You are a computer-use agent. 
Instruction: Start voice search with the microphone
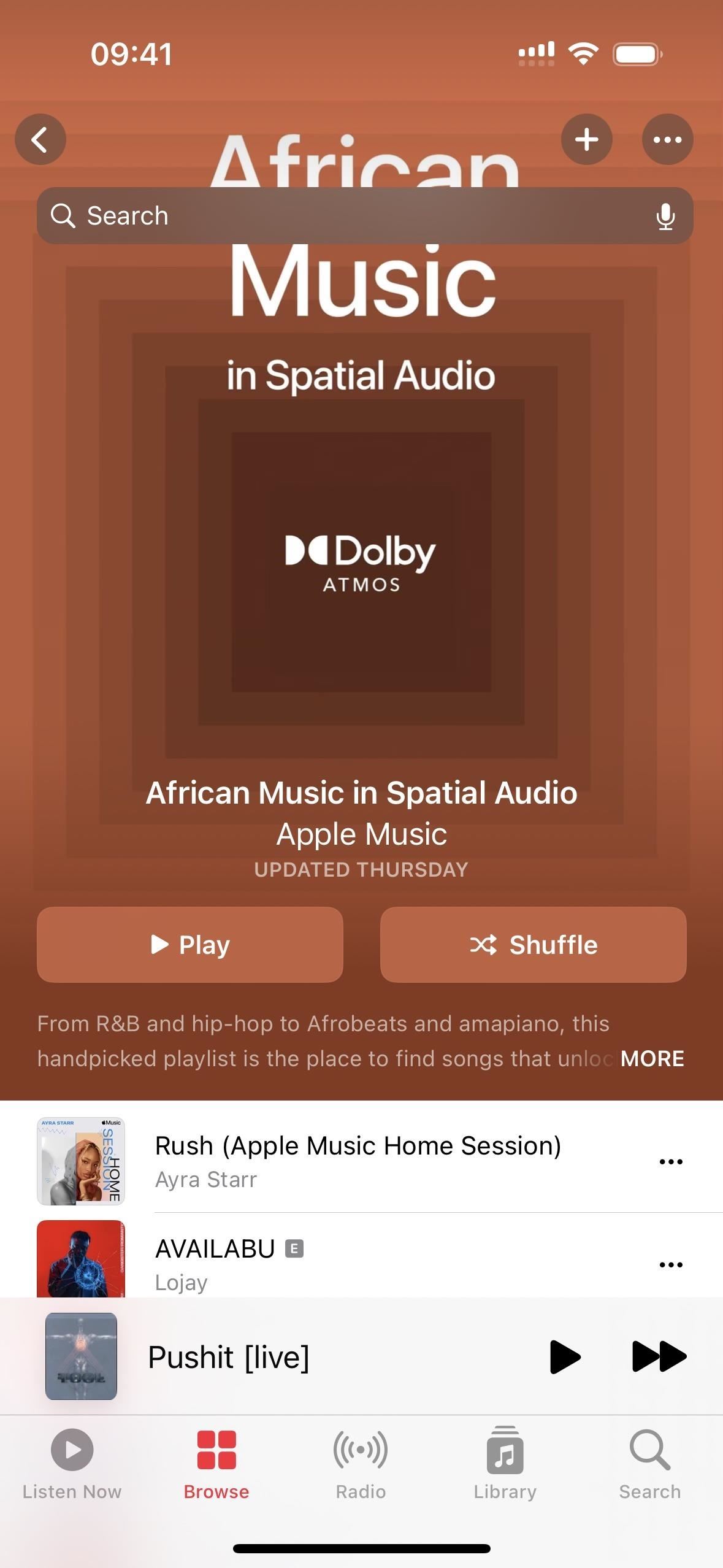665,217
